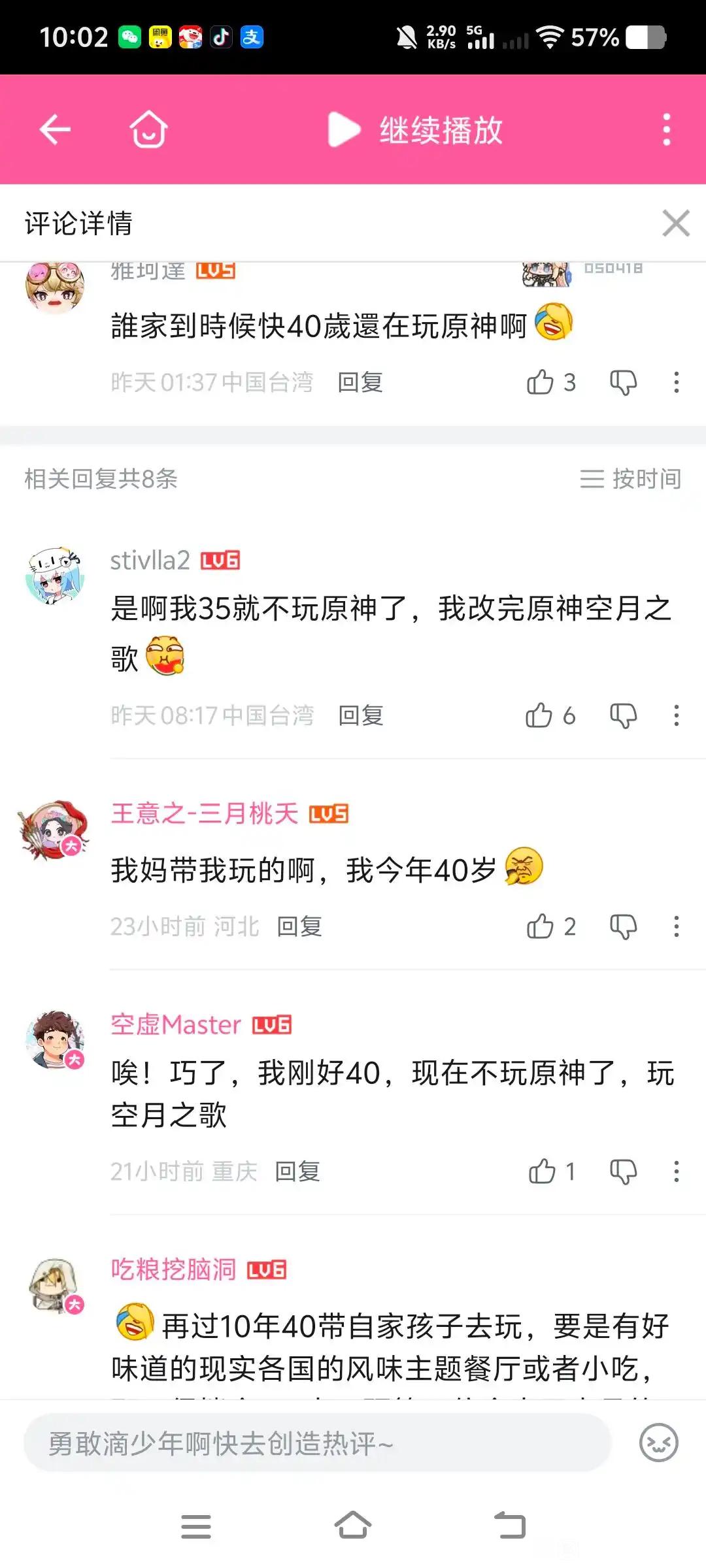Like 王意之-三月桃夭's comment
This screenshot has width=706, height=1568.
tap(541, 926)
